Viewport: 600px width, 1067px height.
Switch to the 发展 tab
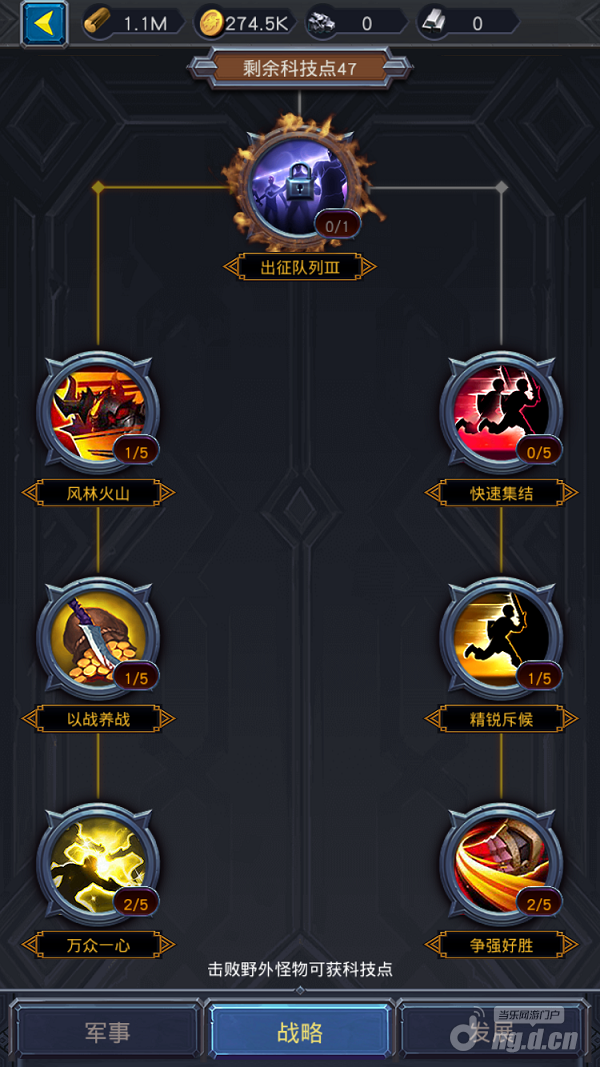(492, 1033)
